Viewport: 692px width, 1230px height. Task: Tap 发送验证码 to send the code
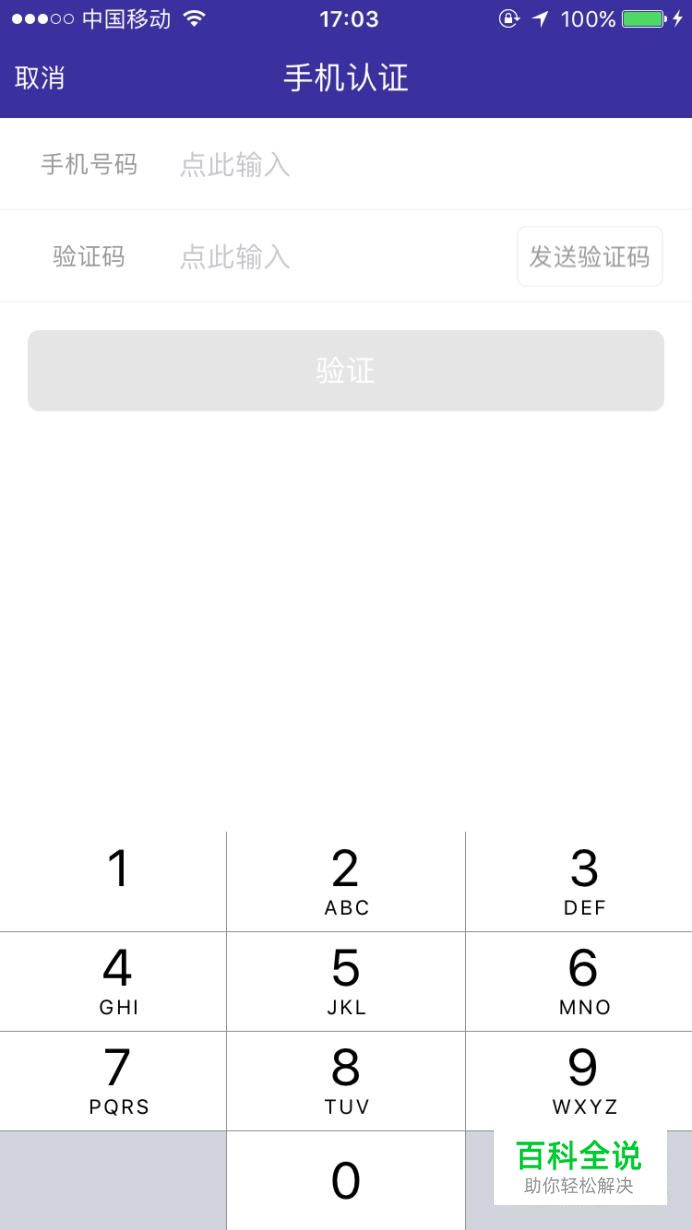coord(590,257)
